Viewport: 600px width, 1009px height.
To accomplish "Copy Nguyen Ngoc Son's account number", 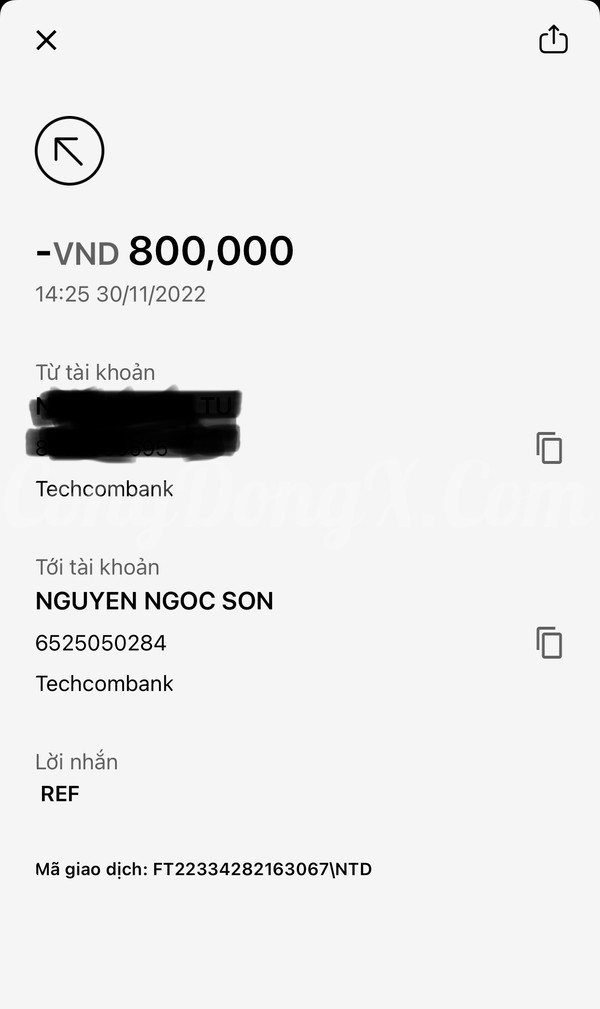I will tap(549, 643).
